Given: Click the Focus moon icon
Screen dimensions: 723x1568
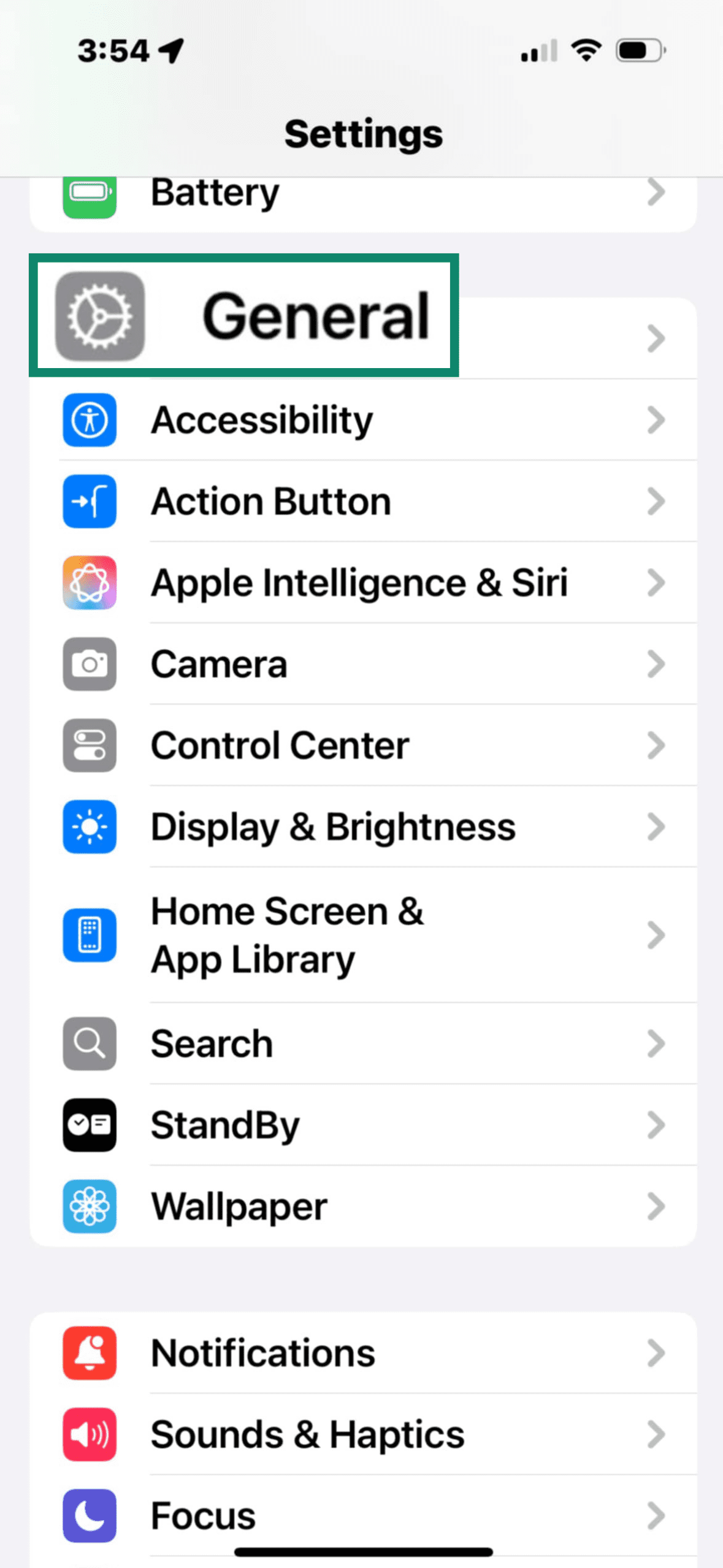Looking at the screenshot, I should 90,1515.
